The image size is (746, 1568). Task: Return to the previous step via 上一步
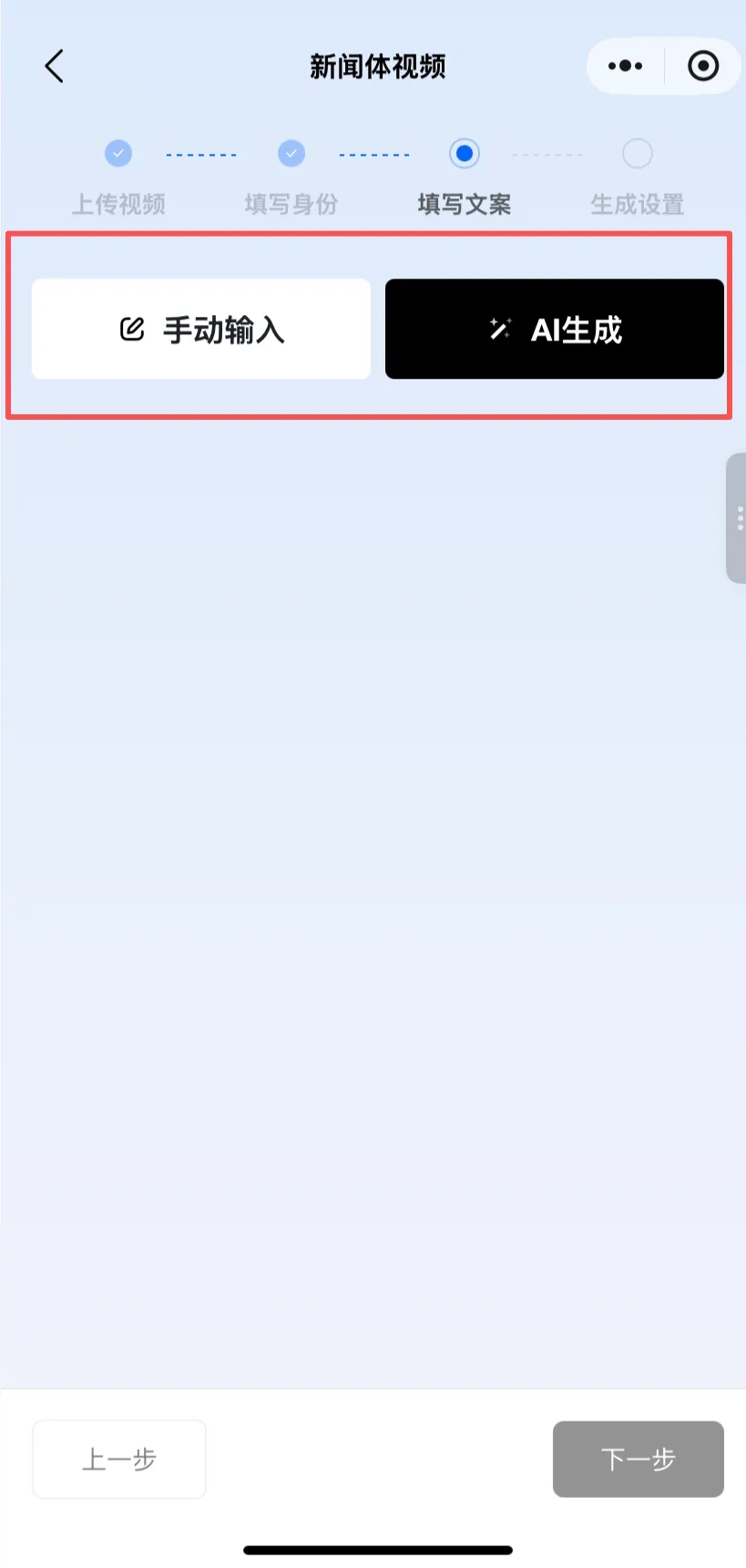pyautogui.click(x=119, y=1459)
